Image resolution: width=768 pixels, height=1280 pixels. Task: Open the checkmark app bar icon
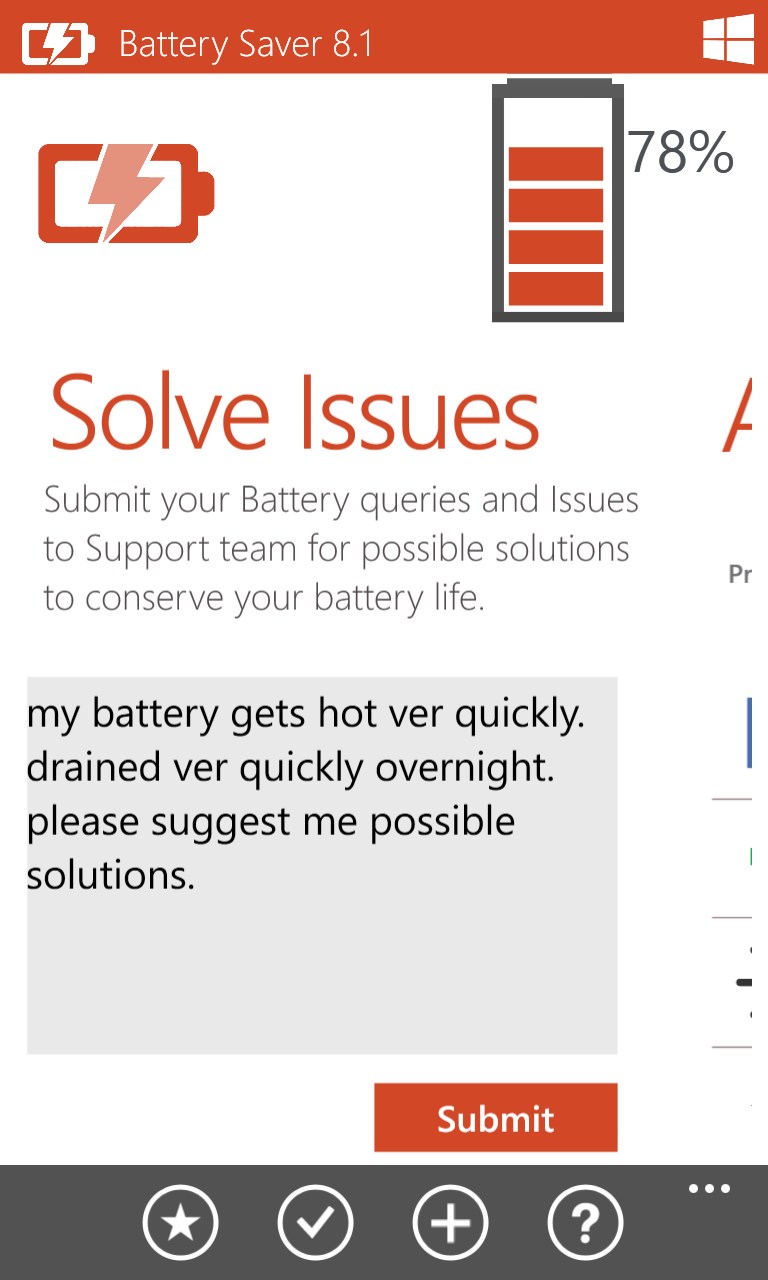315,1222
